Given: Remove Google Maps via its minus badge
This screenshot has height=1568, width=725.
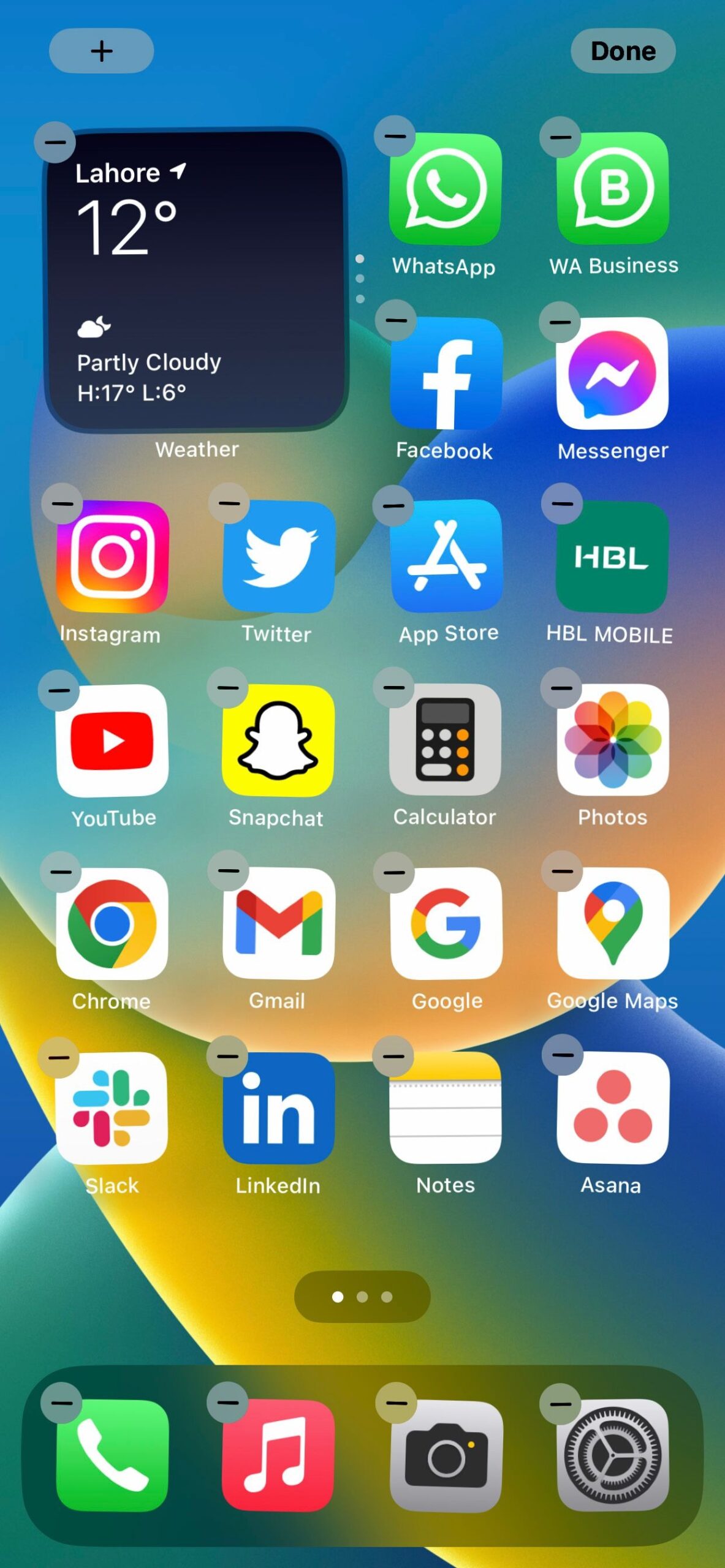Looking at the screenshot, I should point(562,871).
